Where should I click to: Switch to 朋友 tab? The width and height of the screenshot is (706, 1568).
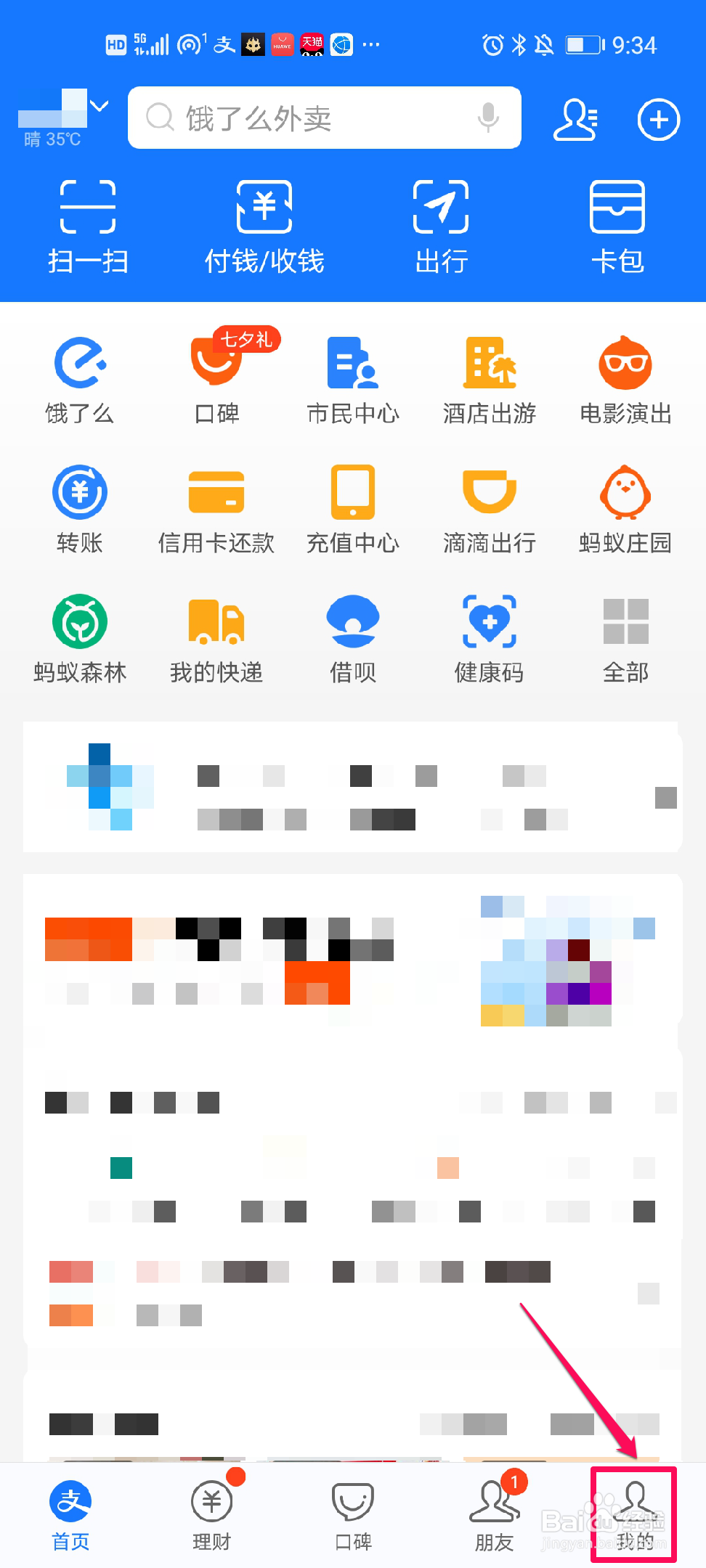495,1515
